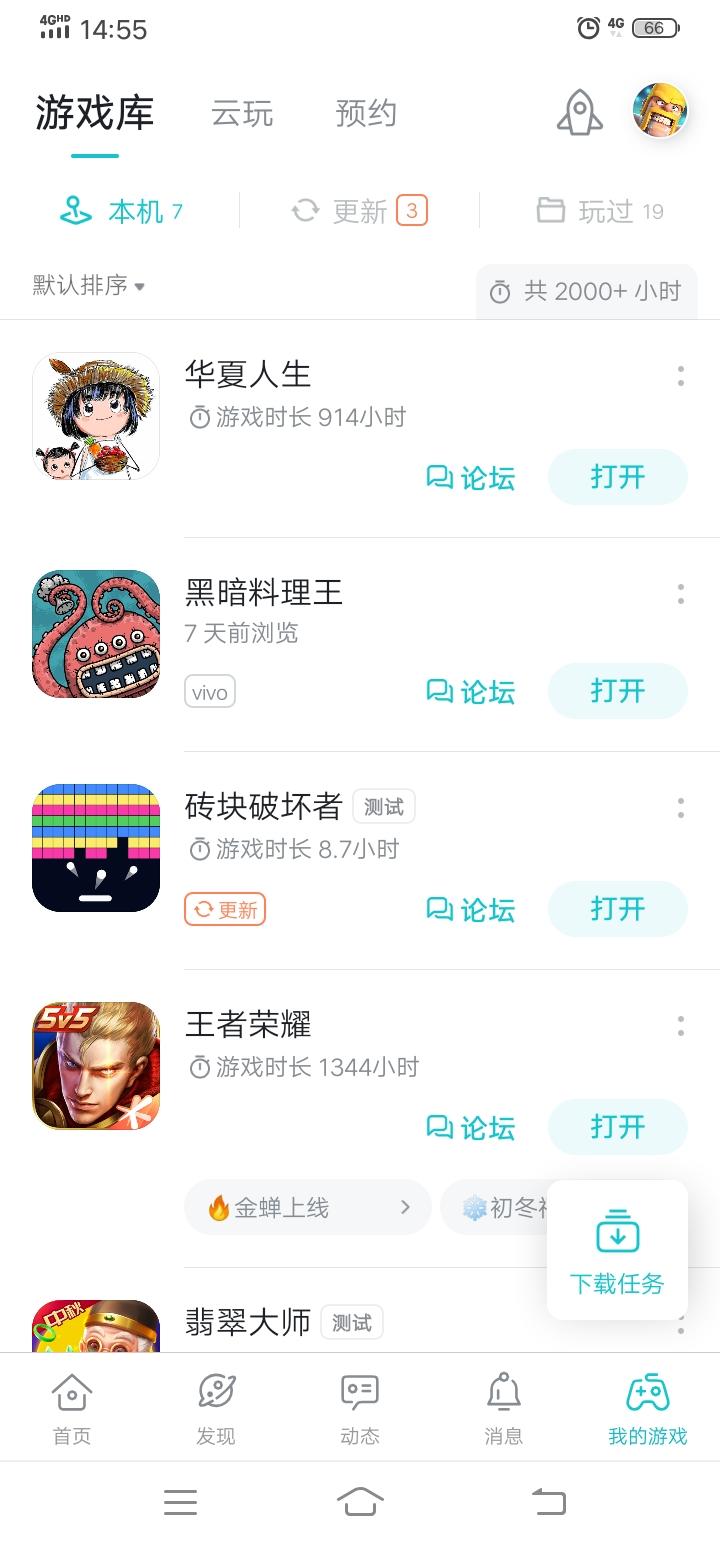
Task: Open overflow menu for 华夏人生
Action: [x=681, y=376]
